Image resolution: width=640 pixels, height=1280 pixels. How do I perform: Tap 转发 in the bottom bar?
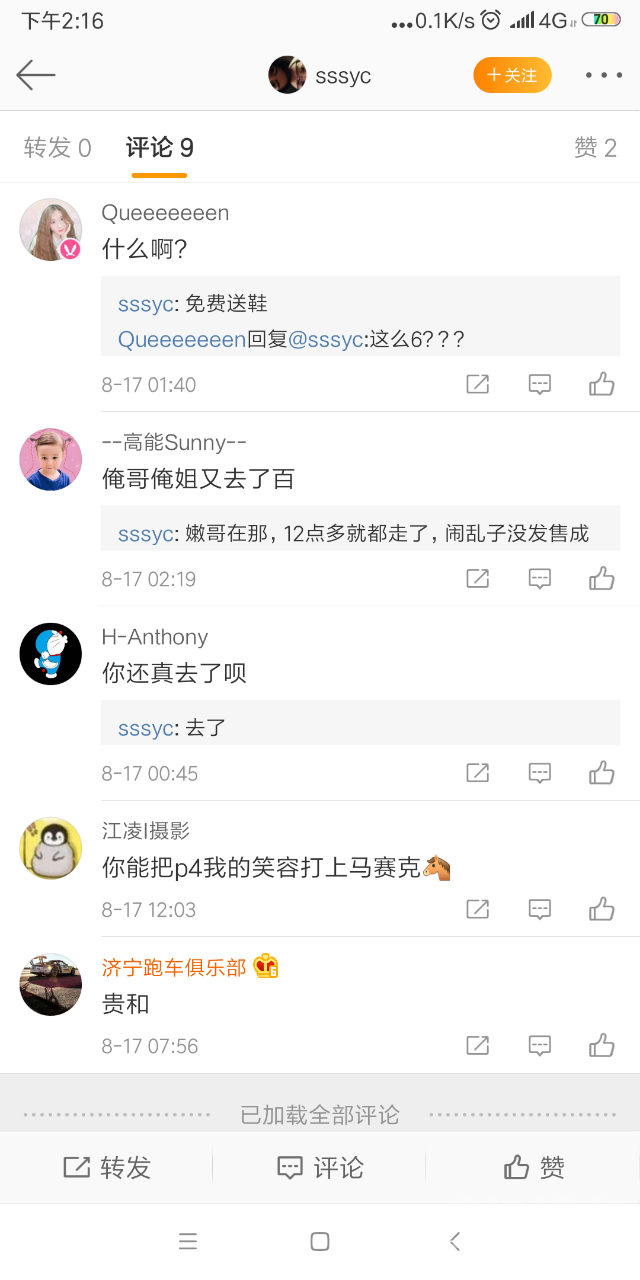coord(107,1167)
